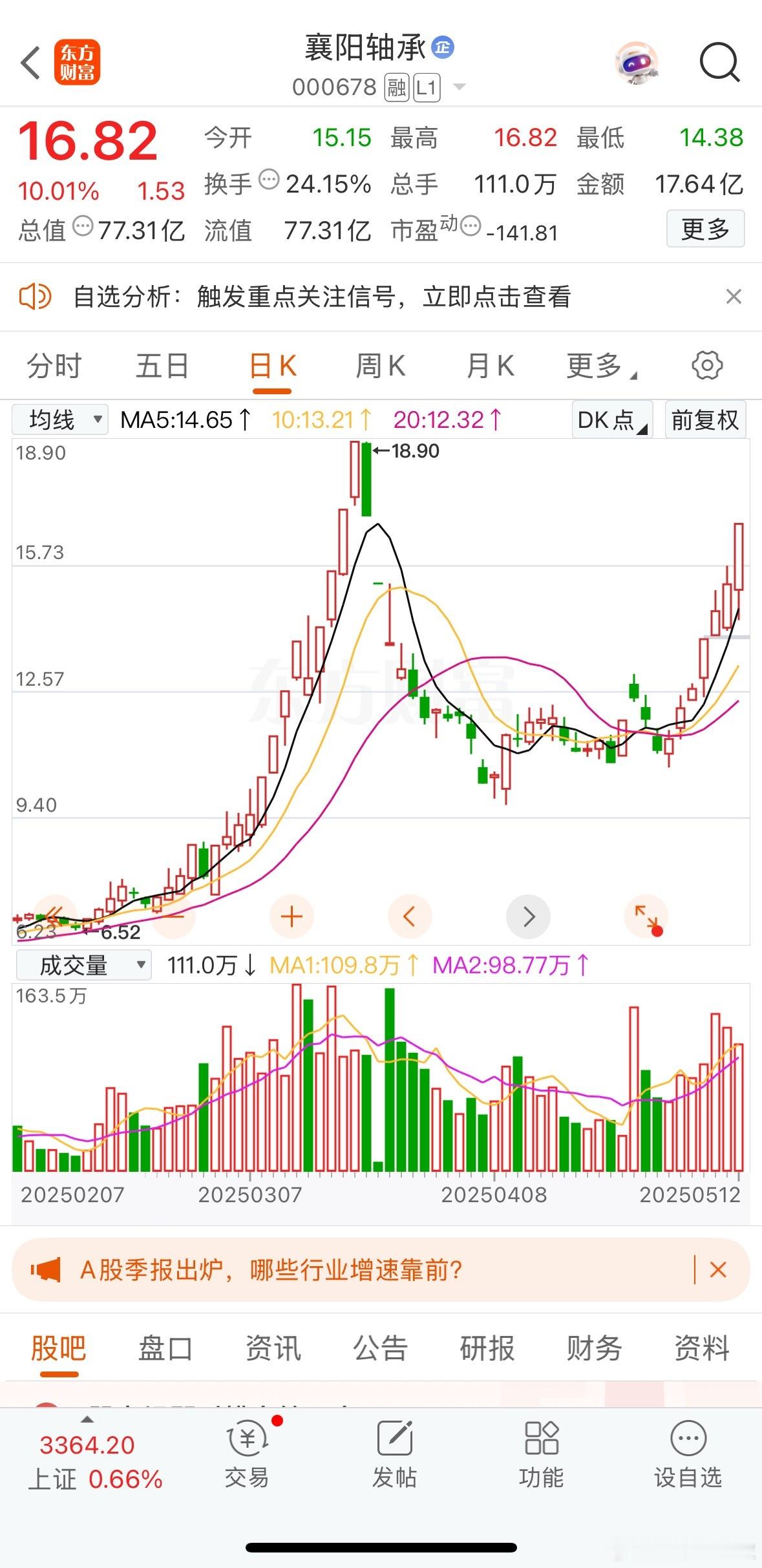The width and height of the screenshot is (762, 1568).
Task: Select the 月K chart tab
Action: (x=490, y=366)
